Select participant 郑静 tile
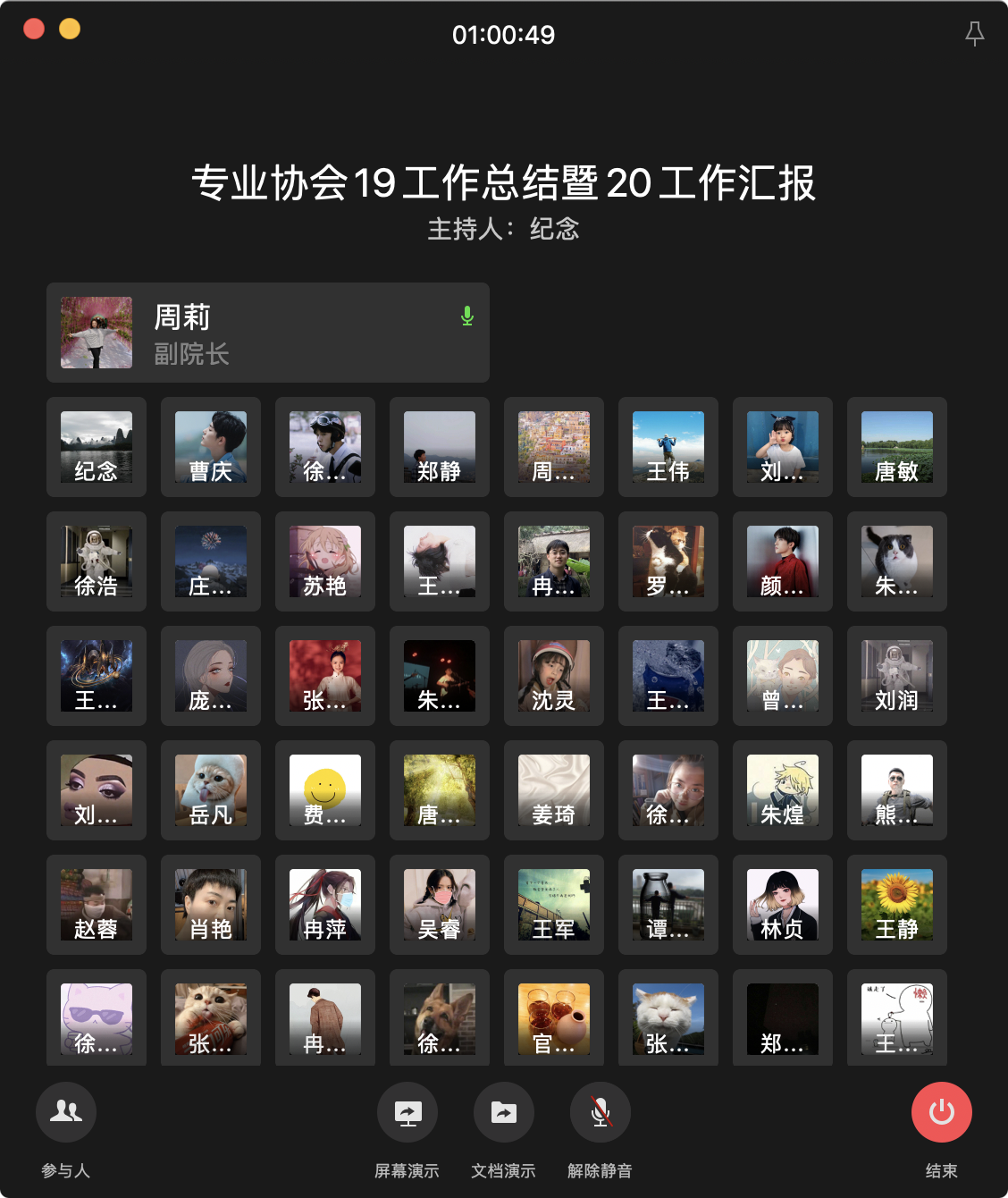 [x=440, y=447]
